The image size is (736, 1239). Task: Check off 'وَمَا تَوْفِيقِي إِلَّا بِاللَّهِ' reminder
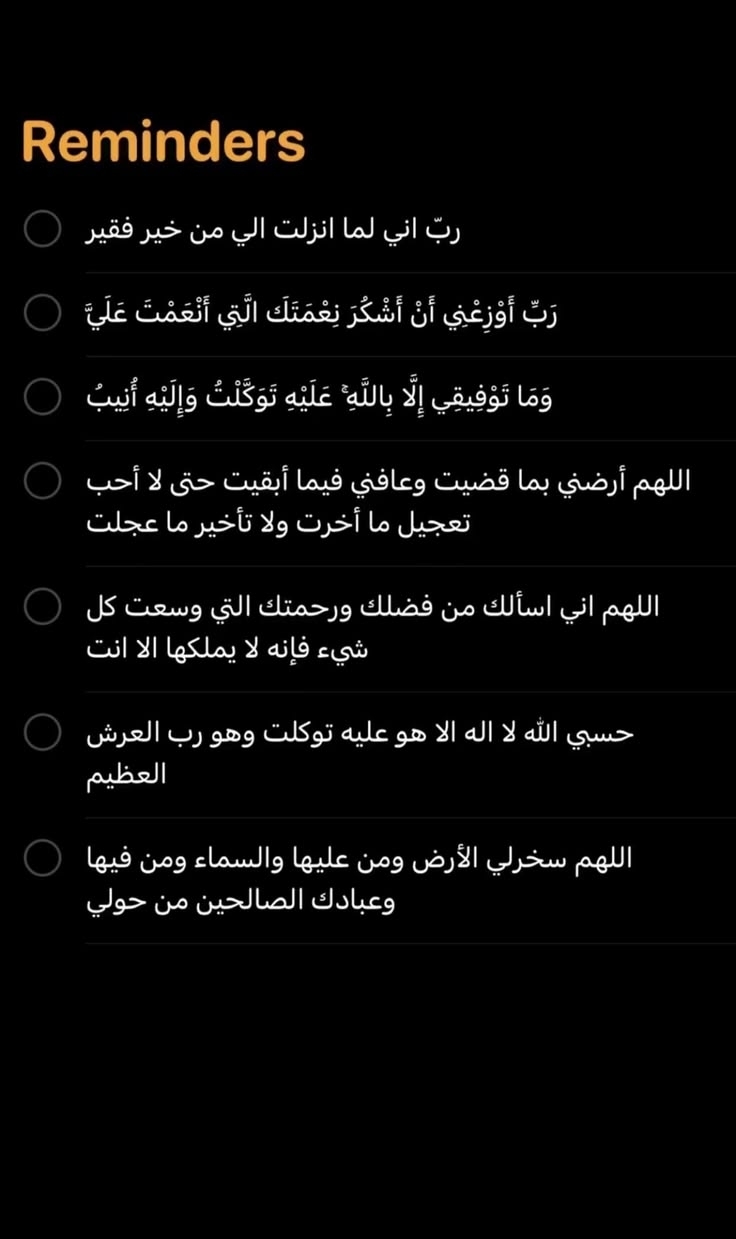coord(43,397)
